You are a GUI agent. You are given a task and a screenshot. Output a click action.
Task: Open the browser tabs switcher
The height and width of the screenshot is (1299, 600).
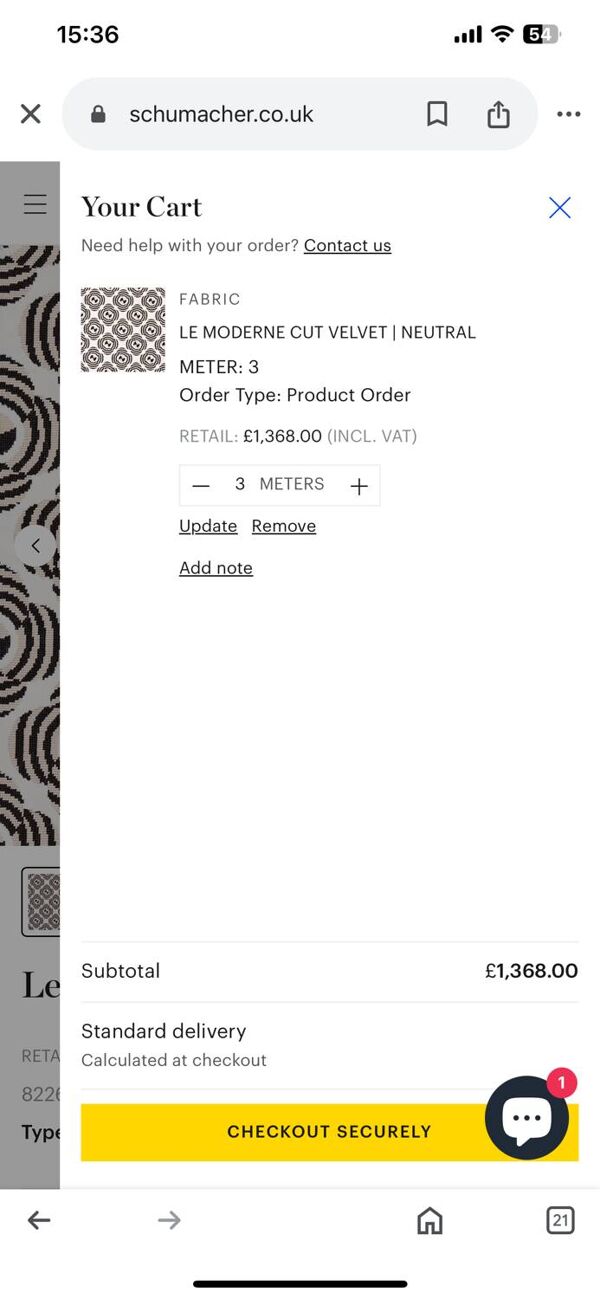pyautogui.click(x=560, y=1219)
